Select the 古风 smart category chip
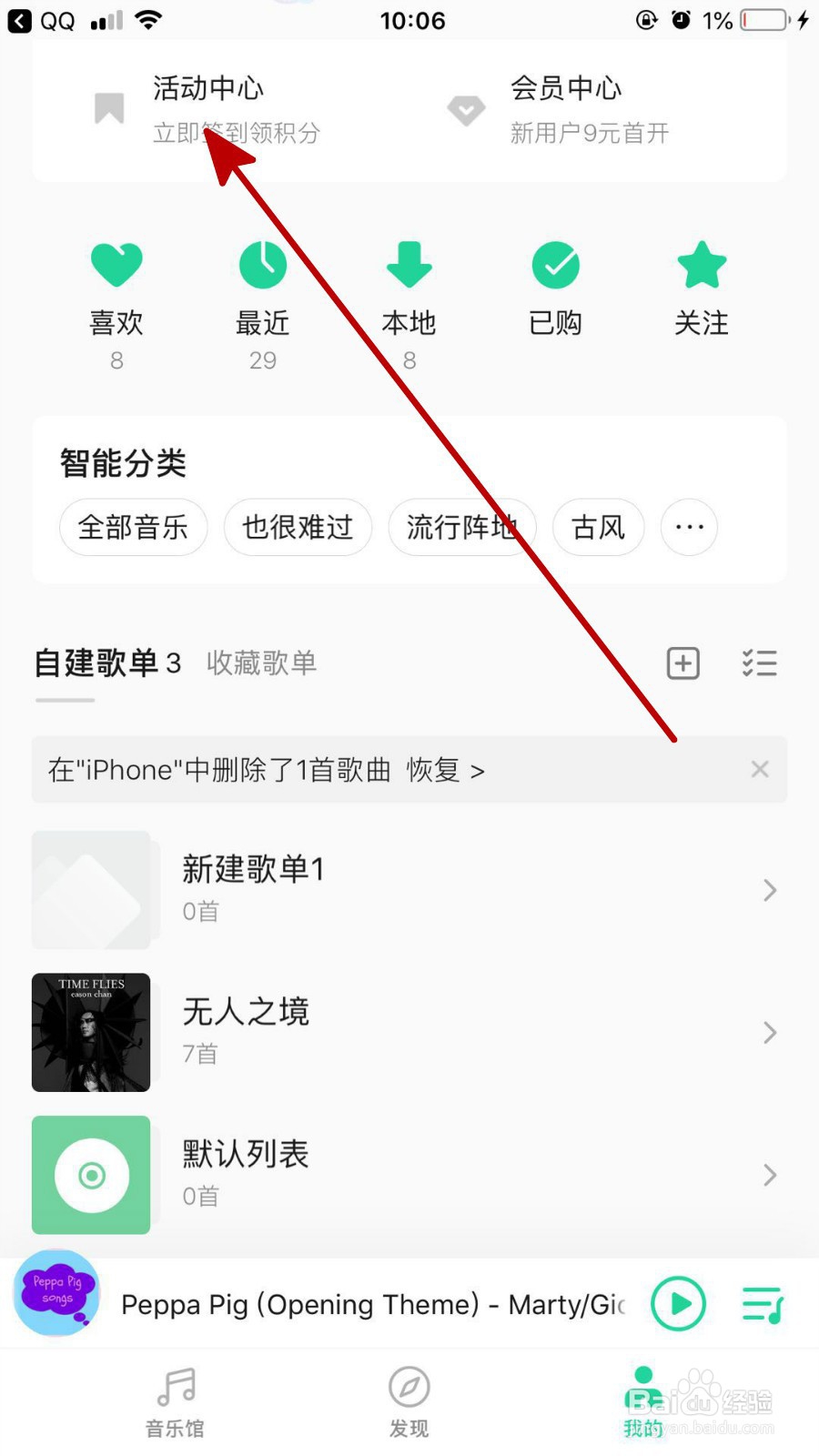Screen dimensions: 819x1456 coord(598,528)
